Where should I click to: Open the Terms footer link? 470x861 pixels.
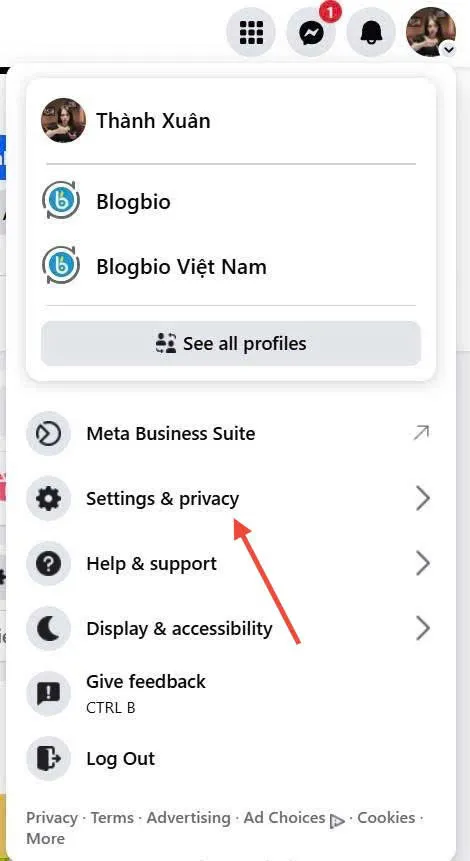click(x=112, y=818)
